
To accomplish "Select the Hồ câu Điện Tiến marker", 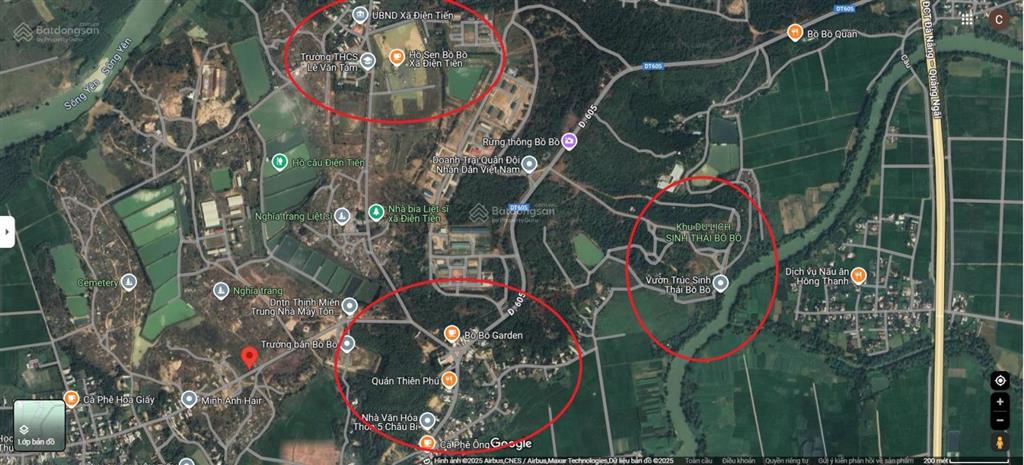I will pyautogui.click(x=281, y=162).
